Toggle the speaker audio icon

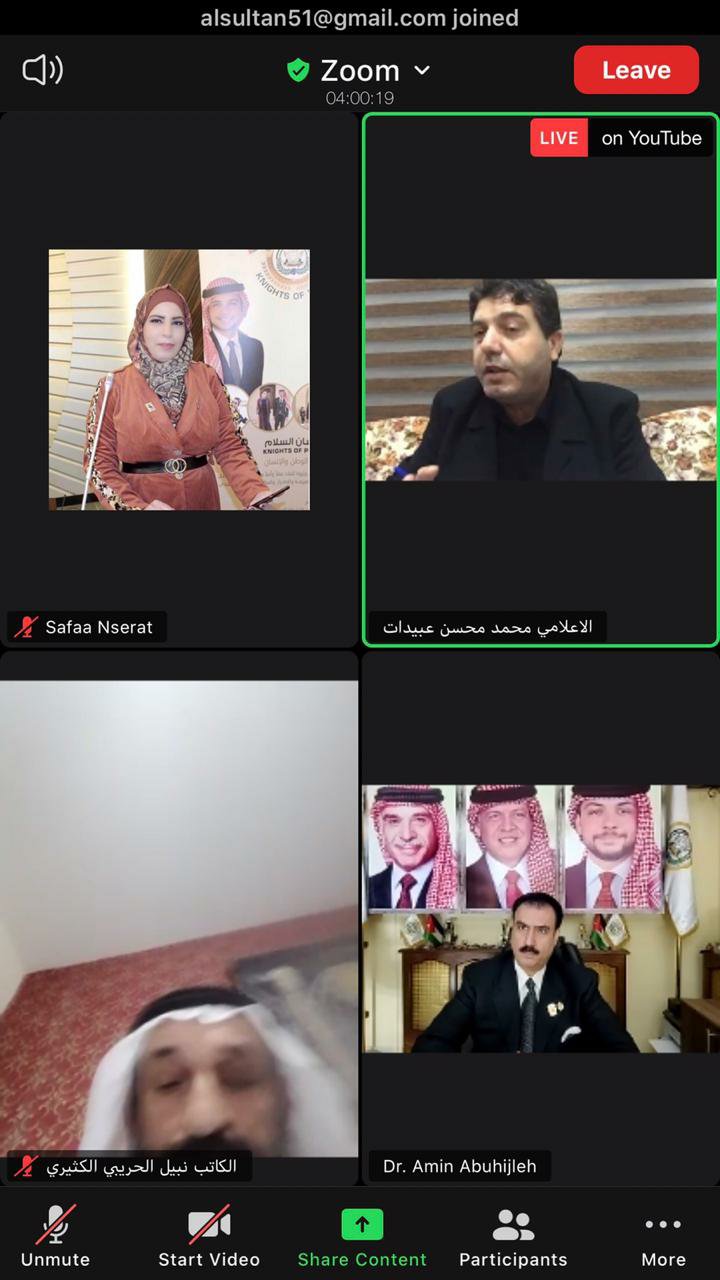[43, 70]
